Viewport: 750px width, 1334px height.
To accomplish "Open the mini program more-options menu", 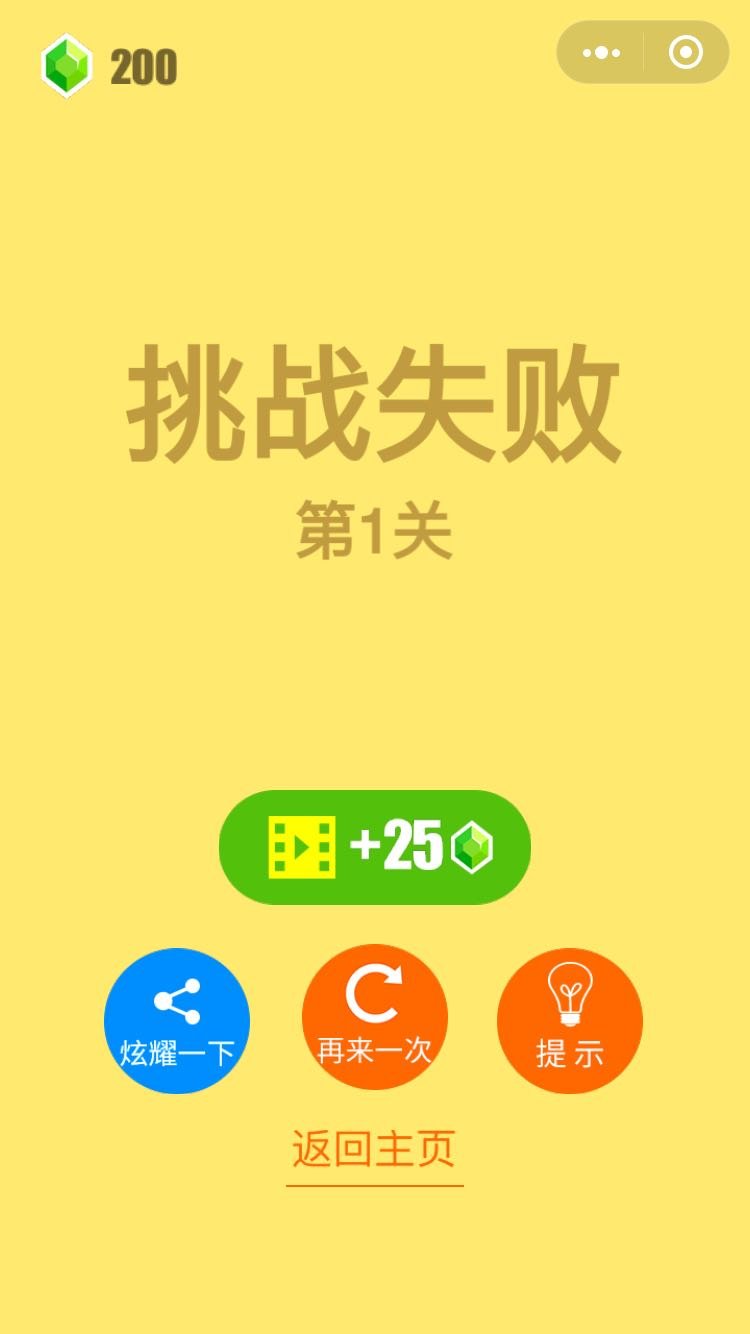I will coord(601,52).
